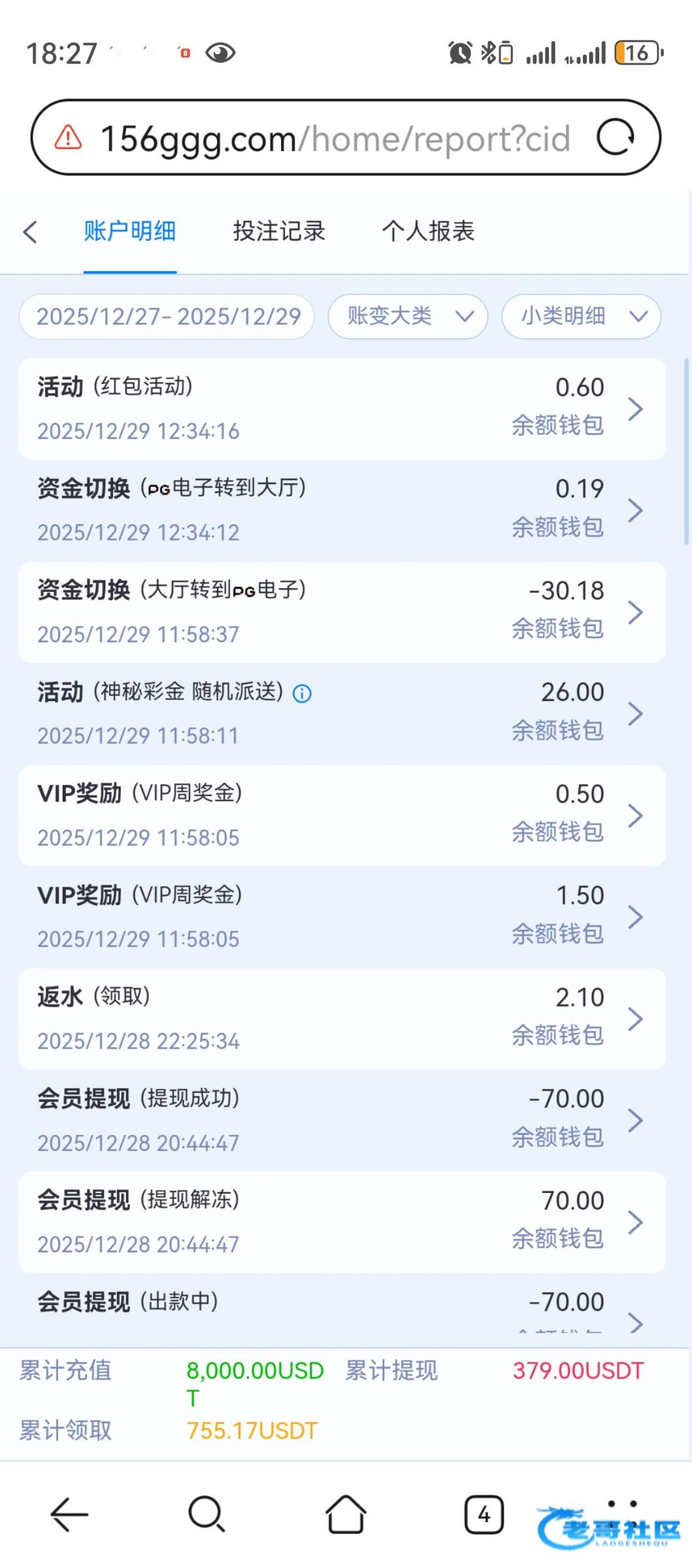Image resolution: width=692 pixels, height=1568 pixels.
Task: Switch to the 投注记录 tab
Action: click(279, 231)
